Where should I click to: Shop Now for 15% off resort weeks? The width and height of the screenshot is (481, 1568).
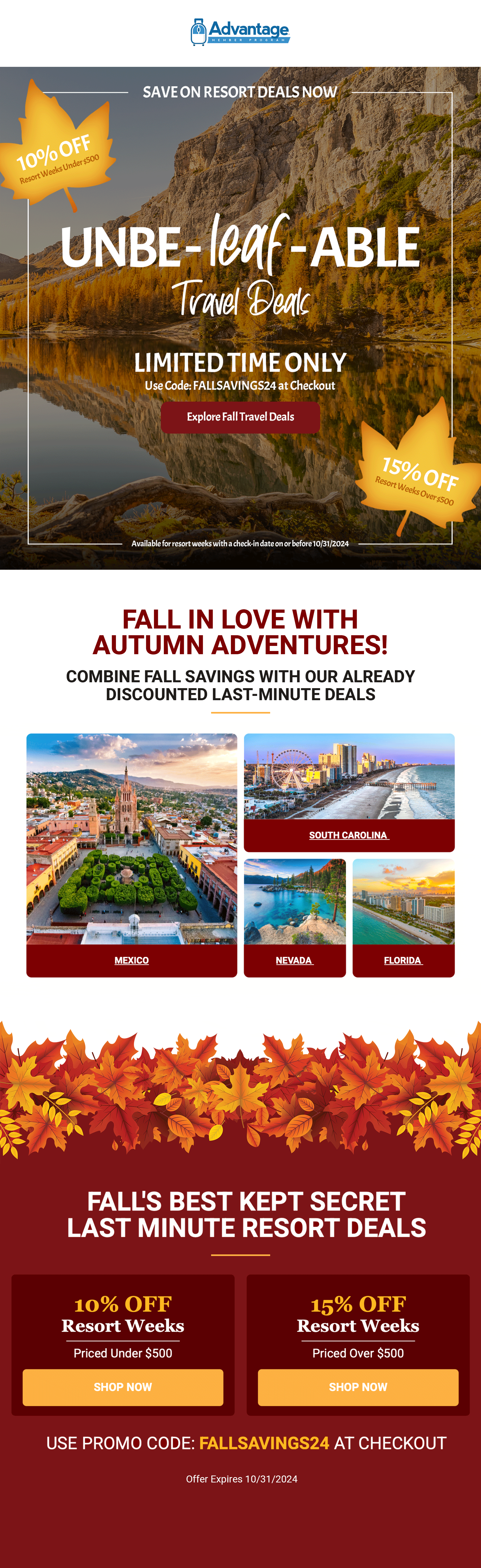click(358, 1387)
